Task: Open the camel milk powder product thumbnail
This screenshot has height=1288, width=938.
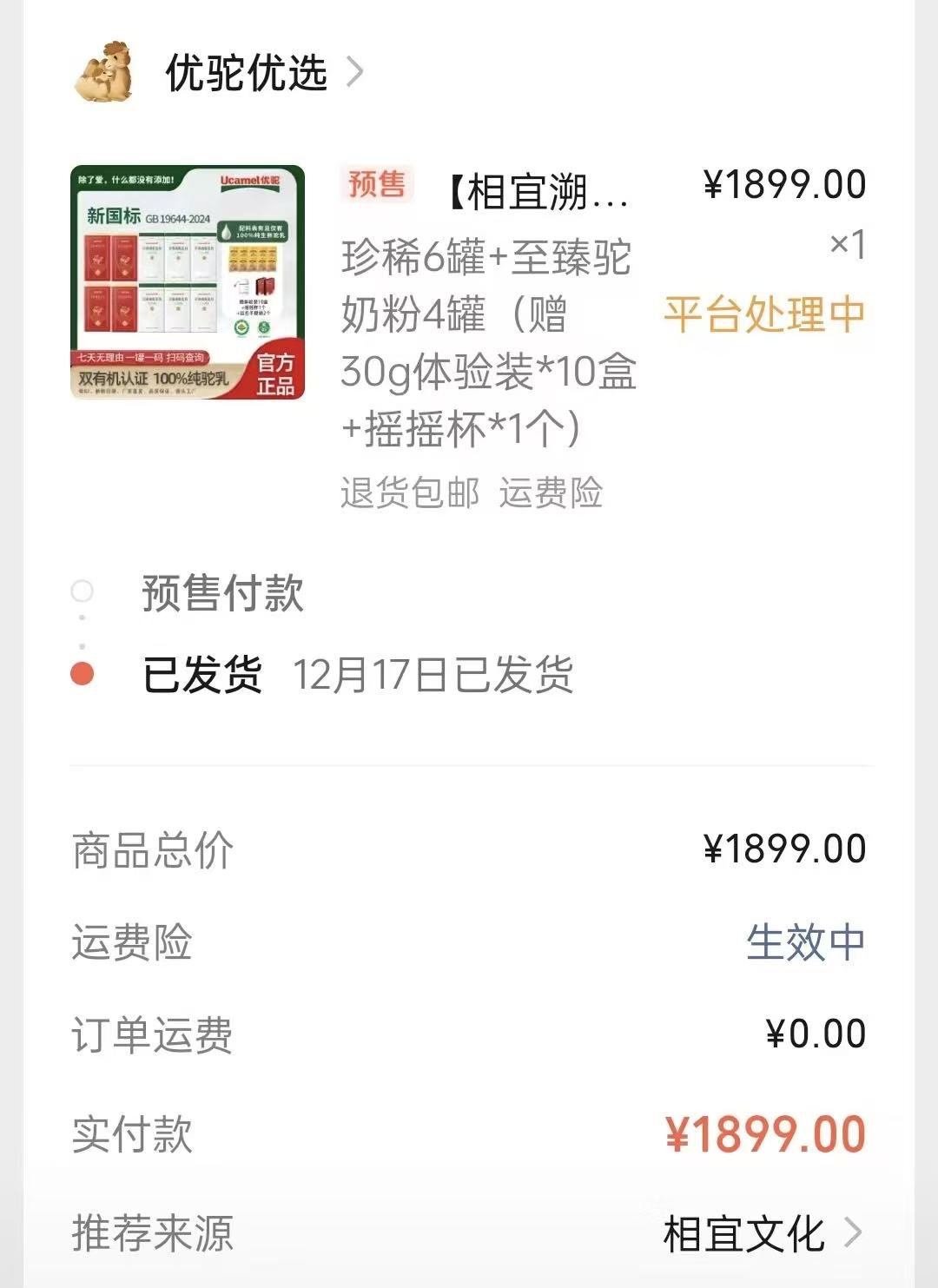Action: click(188, 282)
